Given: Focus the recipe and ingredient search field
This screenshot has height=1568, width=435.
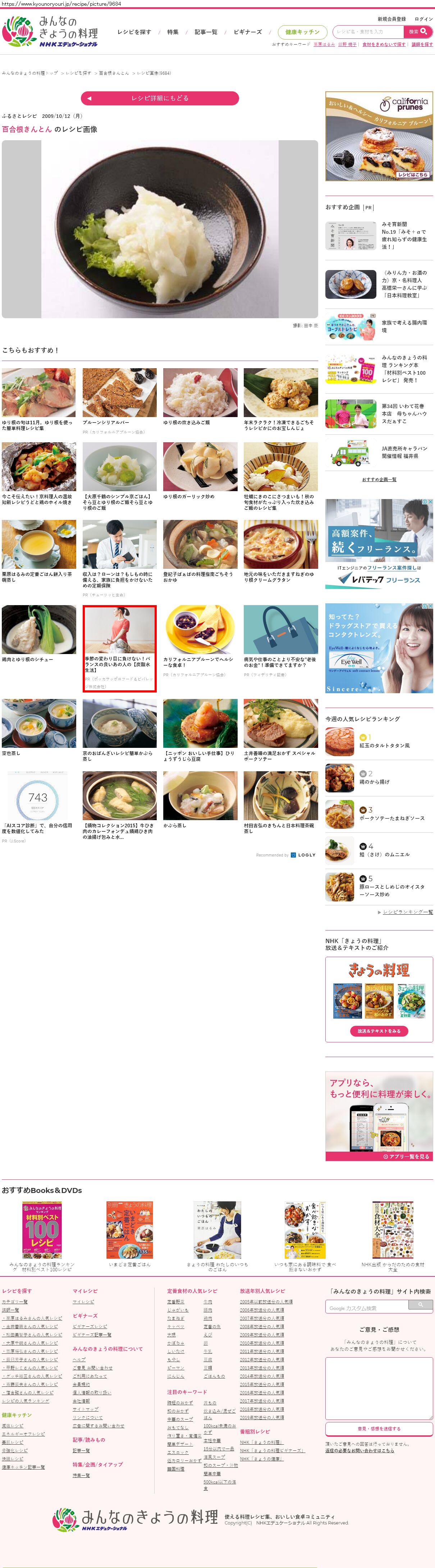Looking at the screenshot, I should [368, 32].
